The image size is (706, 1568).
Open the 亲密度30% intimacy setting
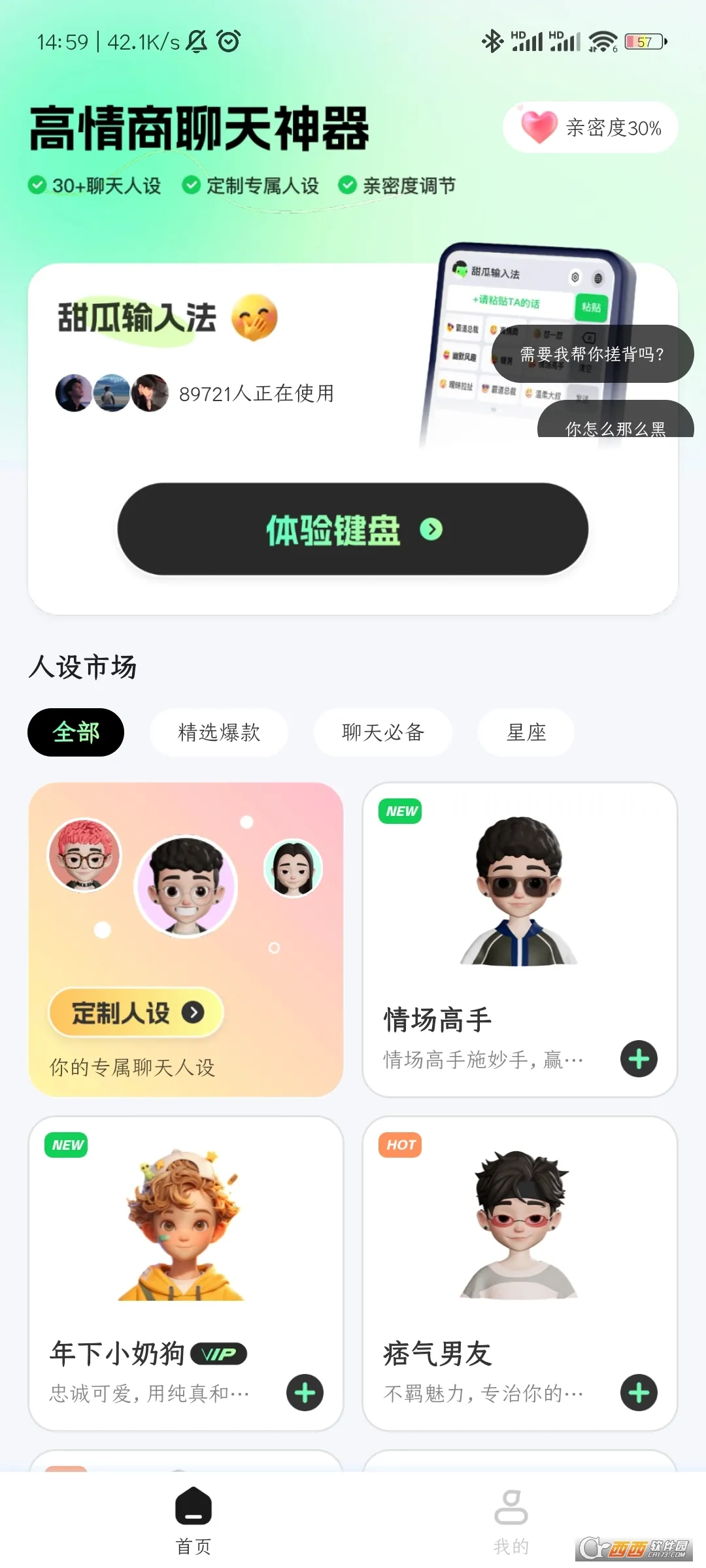coord(590,127)
